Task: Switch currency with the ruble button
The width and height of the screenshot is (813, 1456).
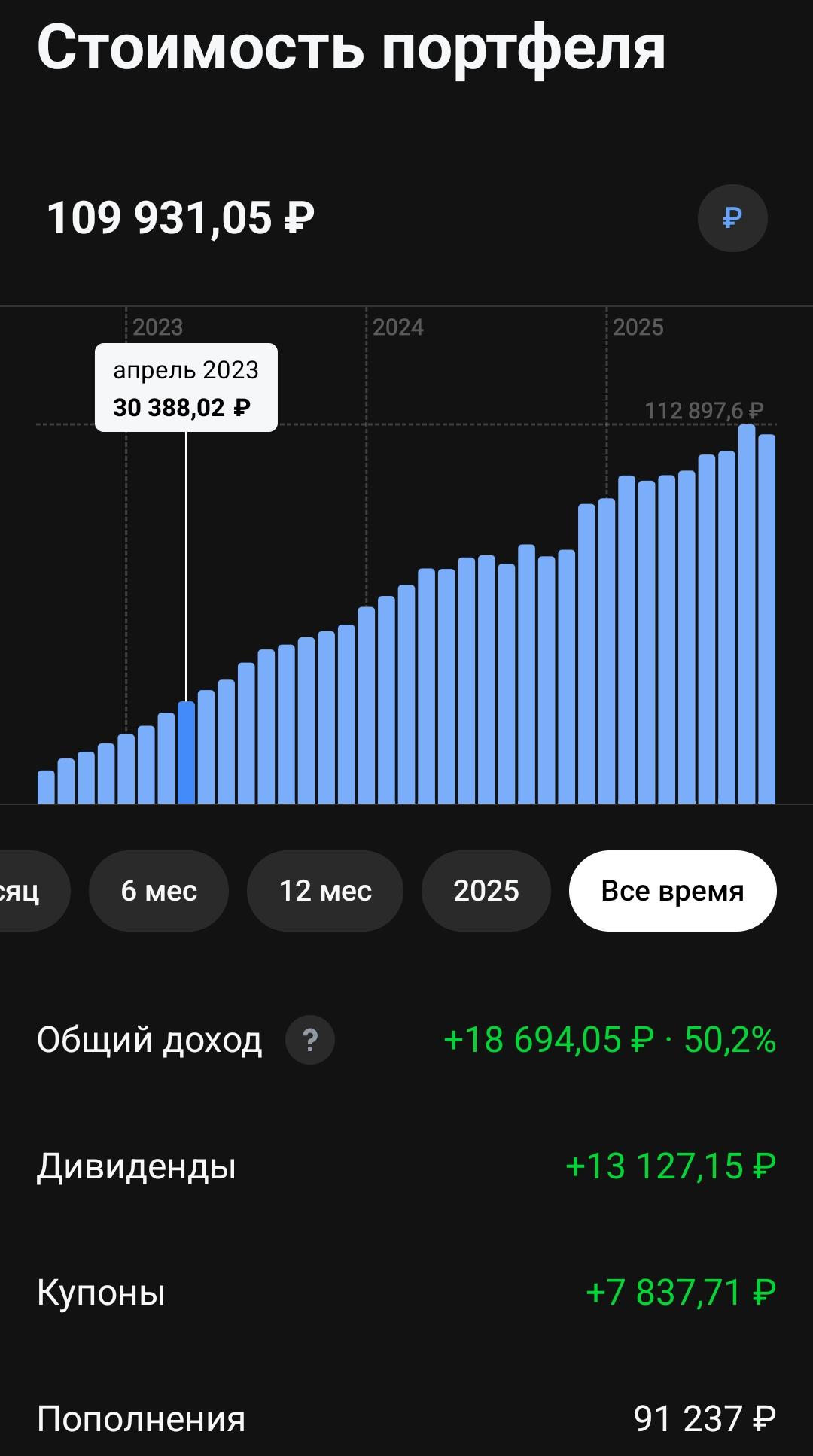Action: point(732,218)
